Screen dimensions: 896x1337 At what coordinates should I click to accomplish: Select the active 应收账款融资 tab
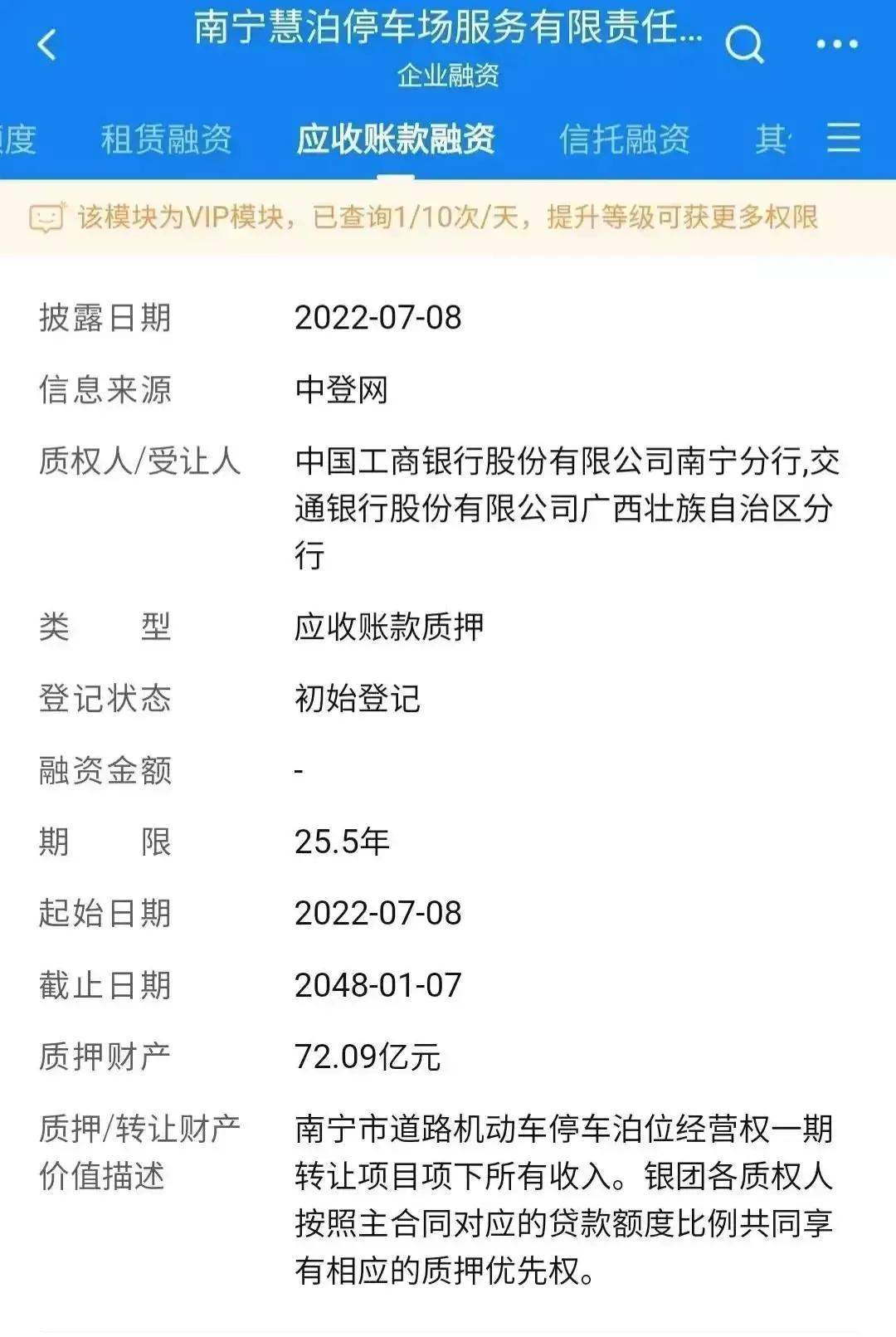[397, 139]
